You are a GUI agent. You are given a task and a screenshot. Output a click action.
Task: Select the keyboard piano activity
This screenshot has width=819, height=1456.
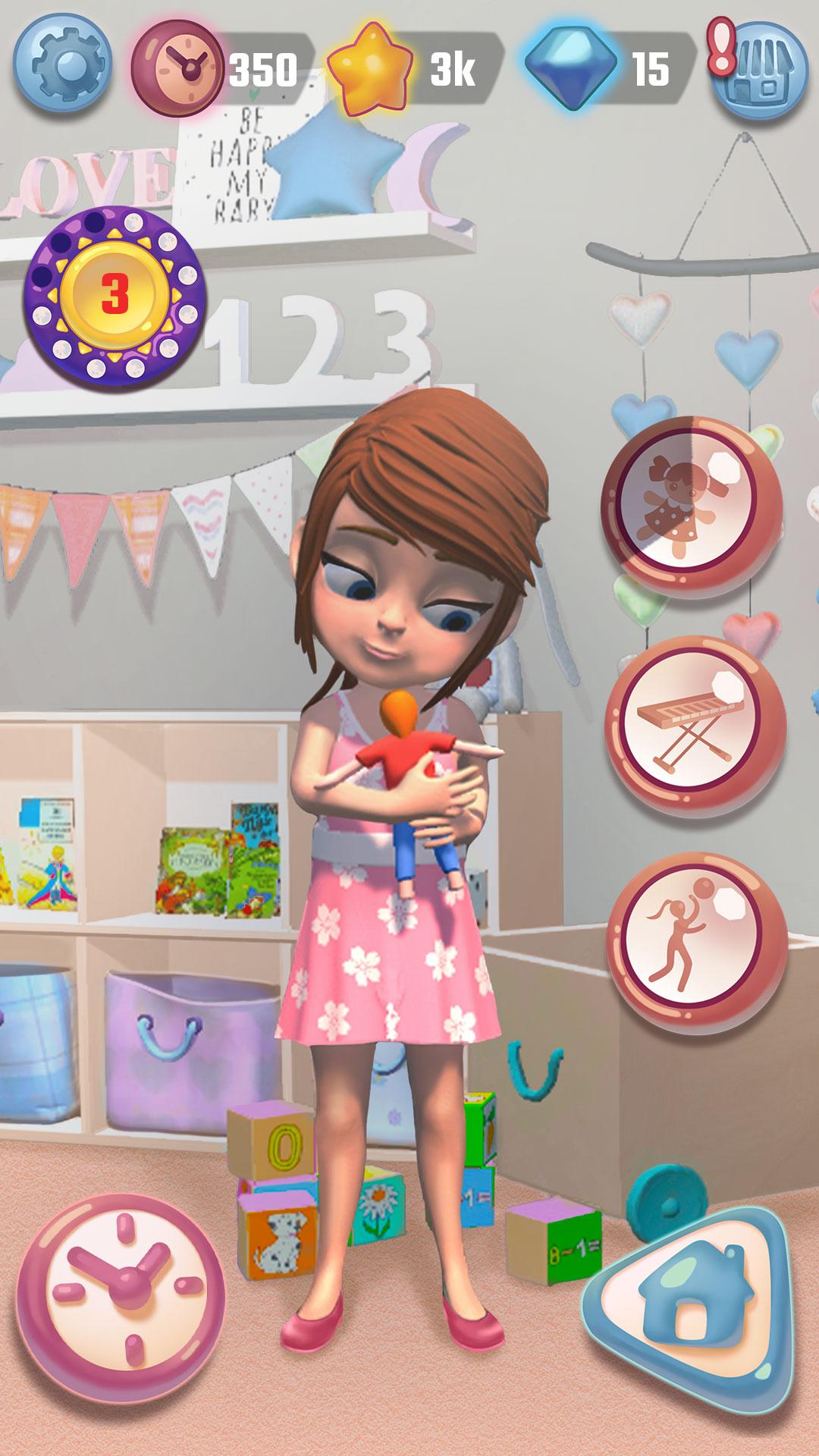pos(694,725)
